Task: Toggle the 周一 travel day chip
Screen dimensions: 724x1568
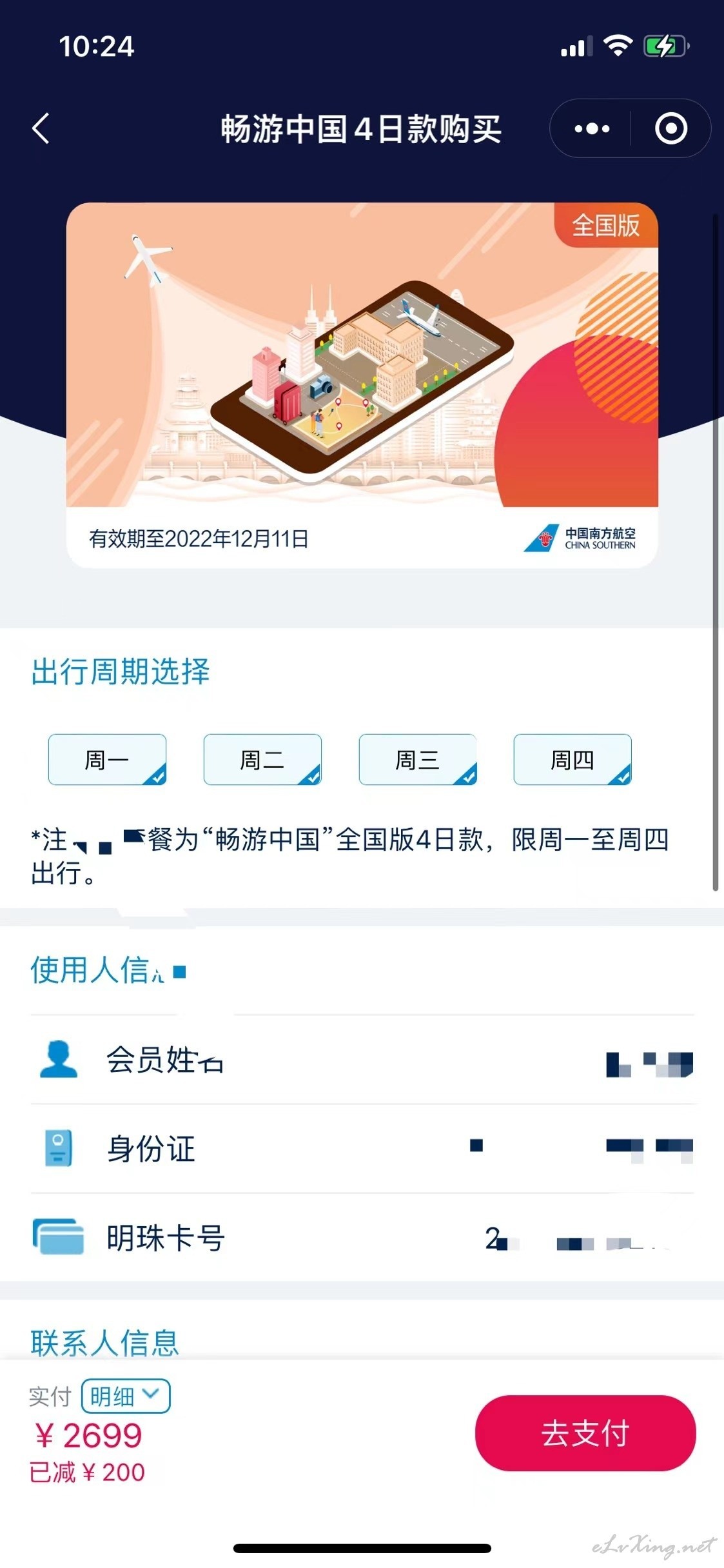Action: click(x=107, y=759)
